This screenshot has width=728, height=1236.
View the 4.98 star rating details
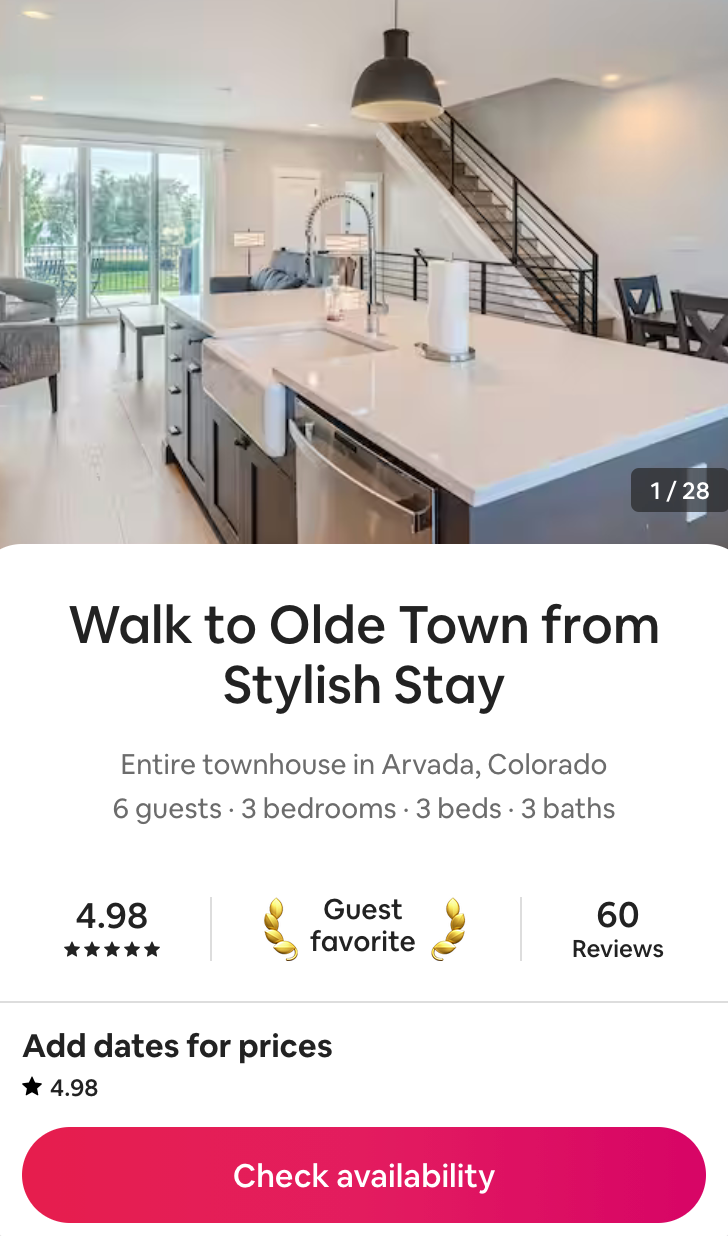(112, 929)
